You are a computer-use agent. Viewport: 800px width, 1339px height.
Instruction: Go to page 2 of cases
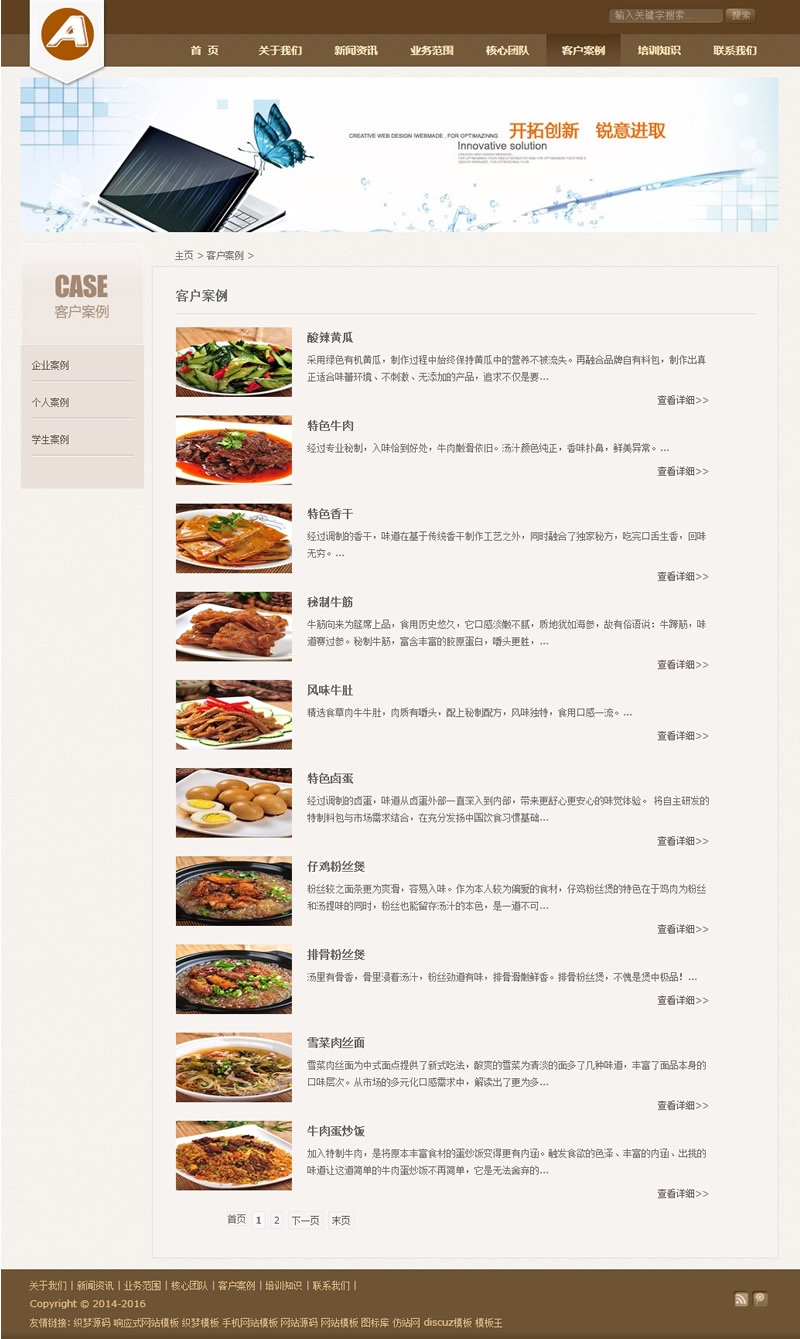(277, 1220)
